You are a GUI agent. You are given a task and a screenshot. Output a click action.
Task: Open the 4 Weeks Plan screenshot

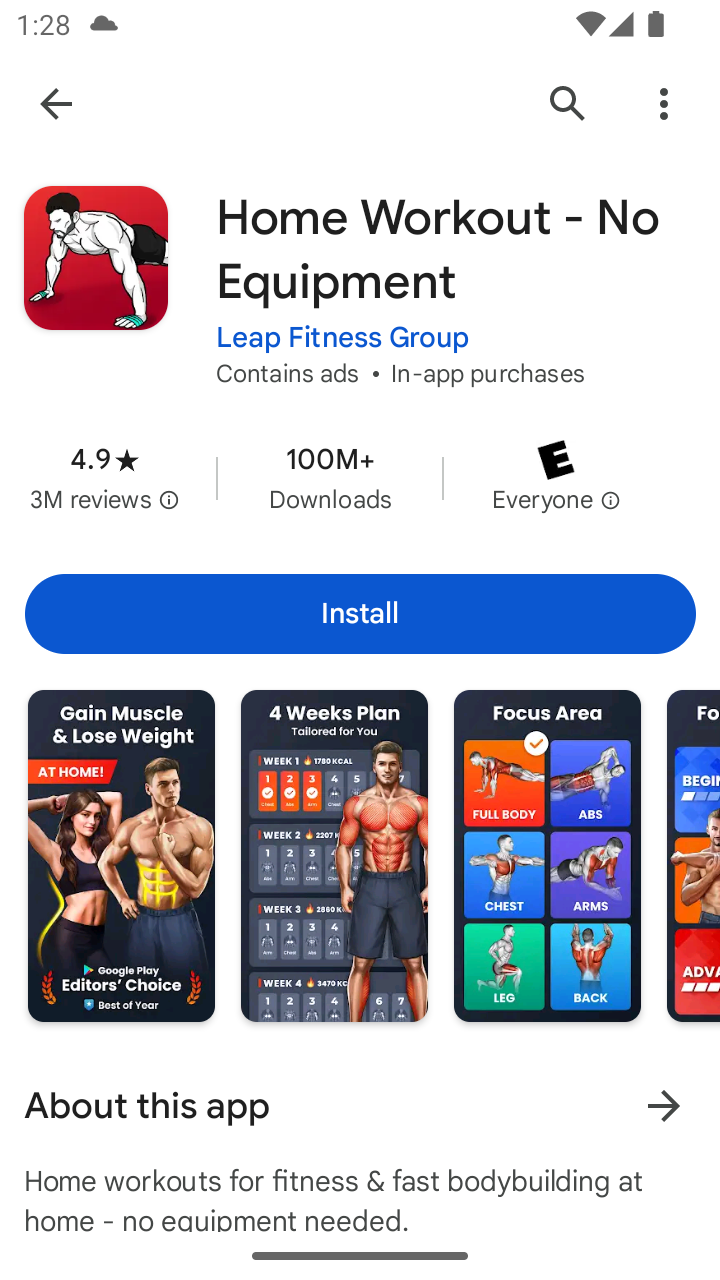[334, 856]
